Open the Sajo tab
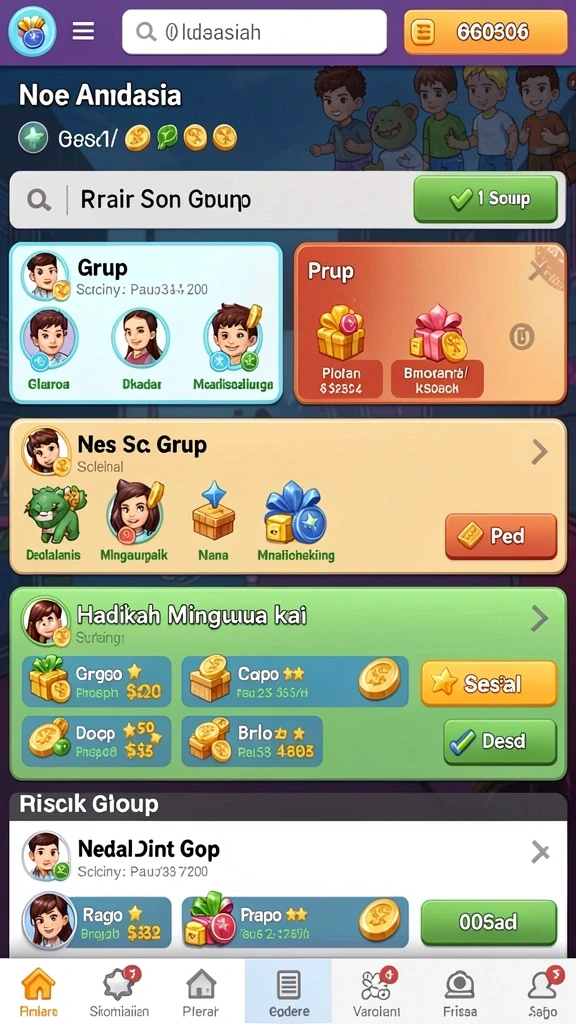 pos(543,991)
